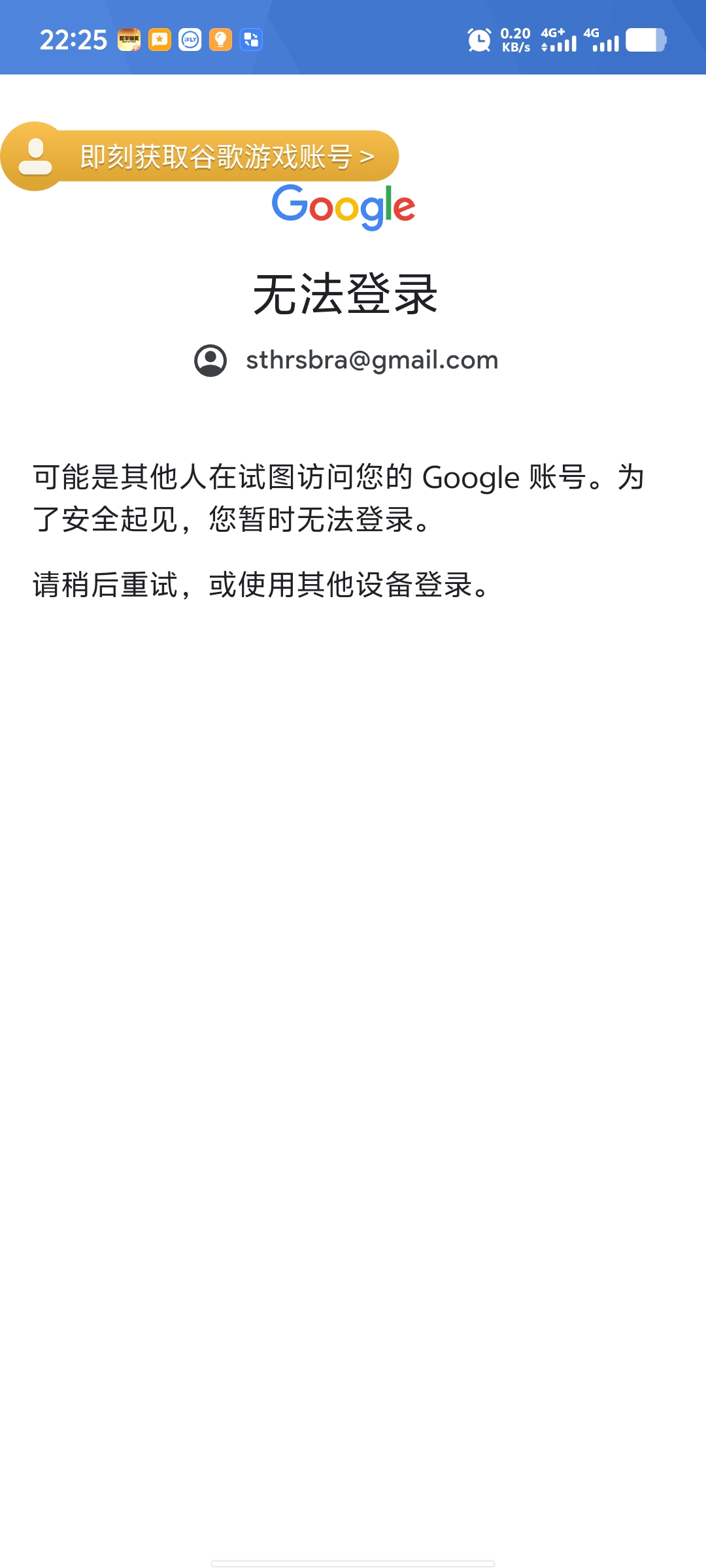Screen dimensions: 706x1568
Task: Tap the 即刻获取谷歌游戏账号 banner
Action: [x=200, y=156]
